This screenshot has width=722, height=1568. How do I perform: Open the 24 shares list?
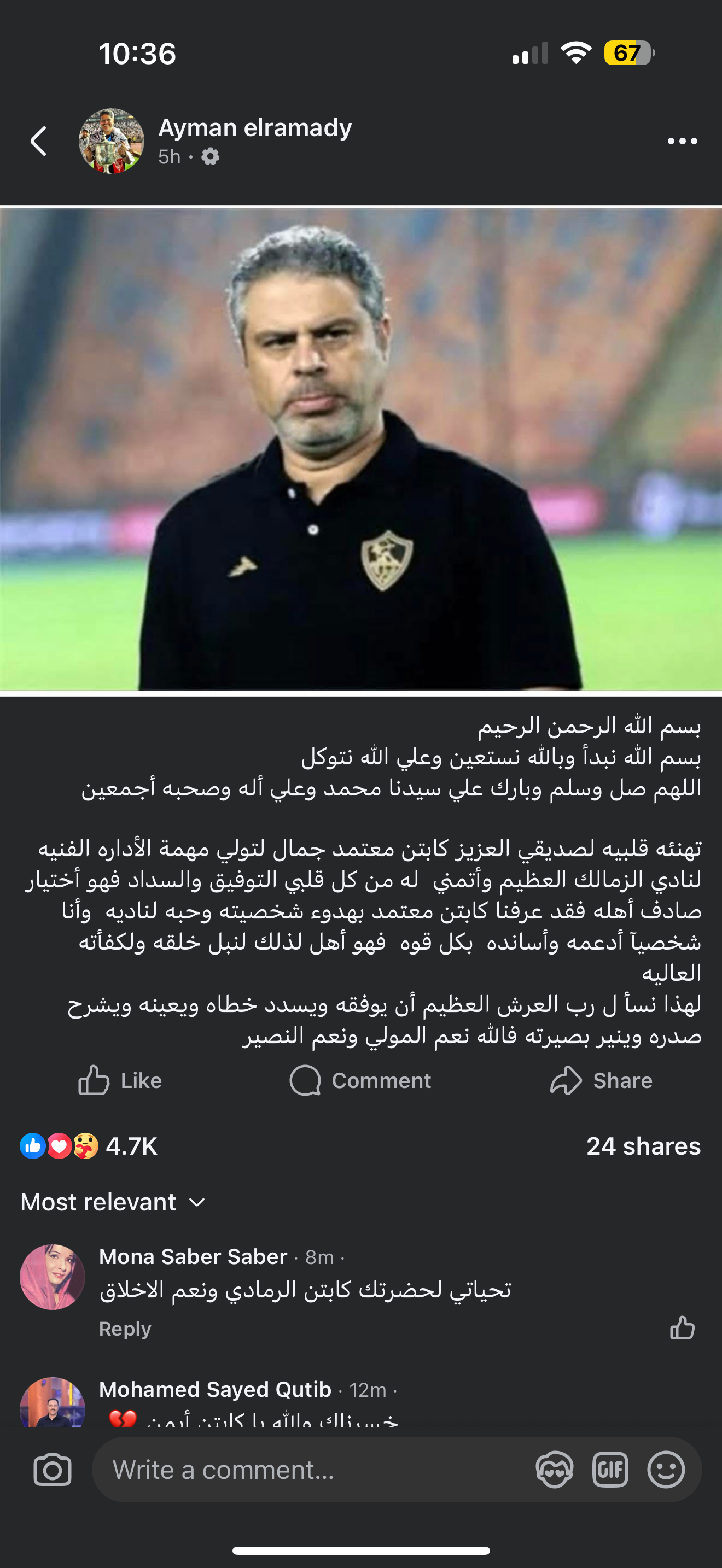(x=643, y=1146)
